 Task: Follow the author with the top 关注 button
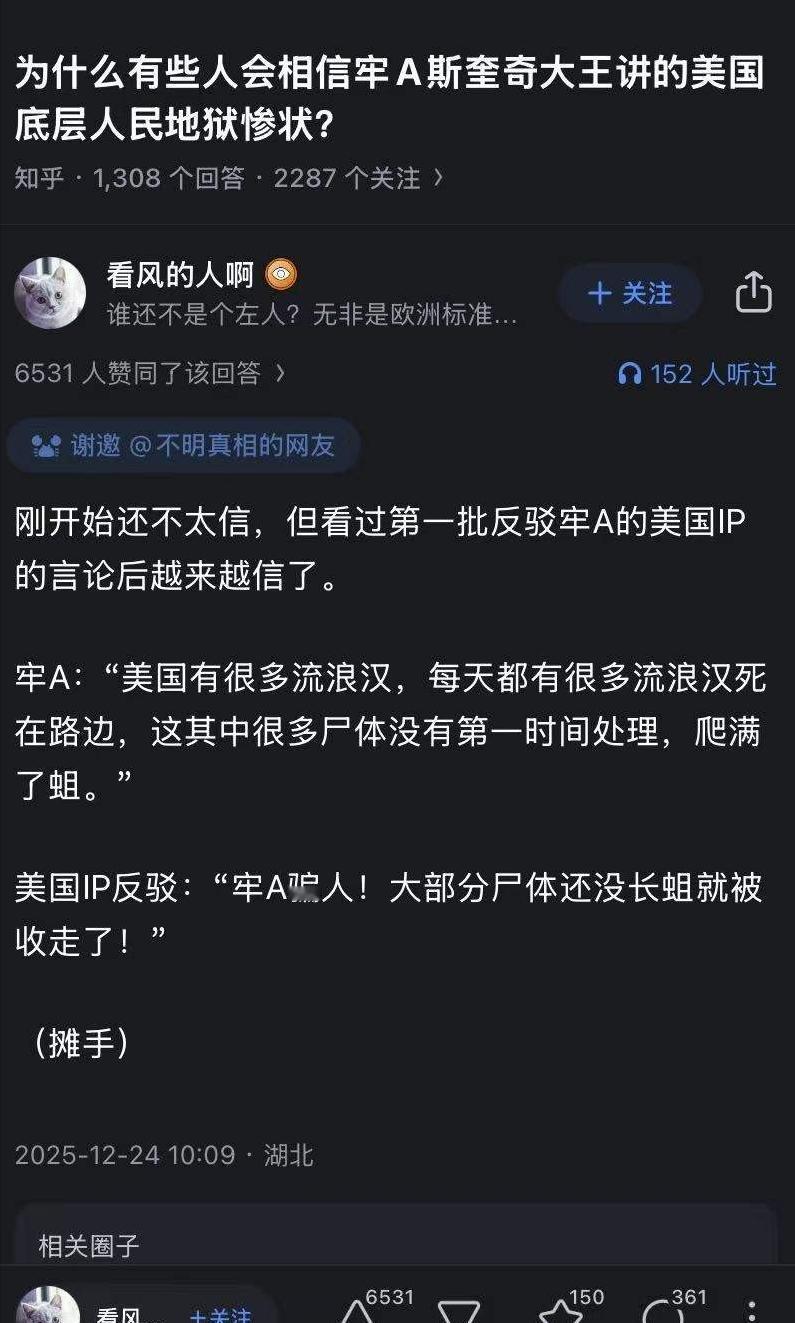[x=628, y=294]
